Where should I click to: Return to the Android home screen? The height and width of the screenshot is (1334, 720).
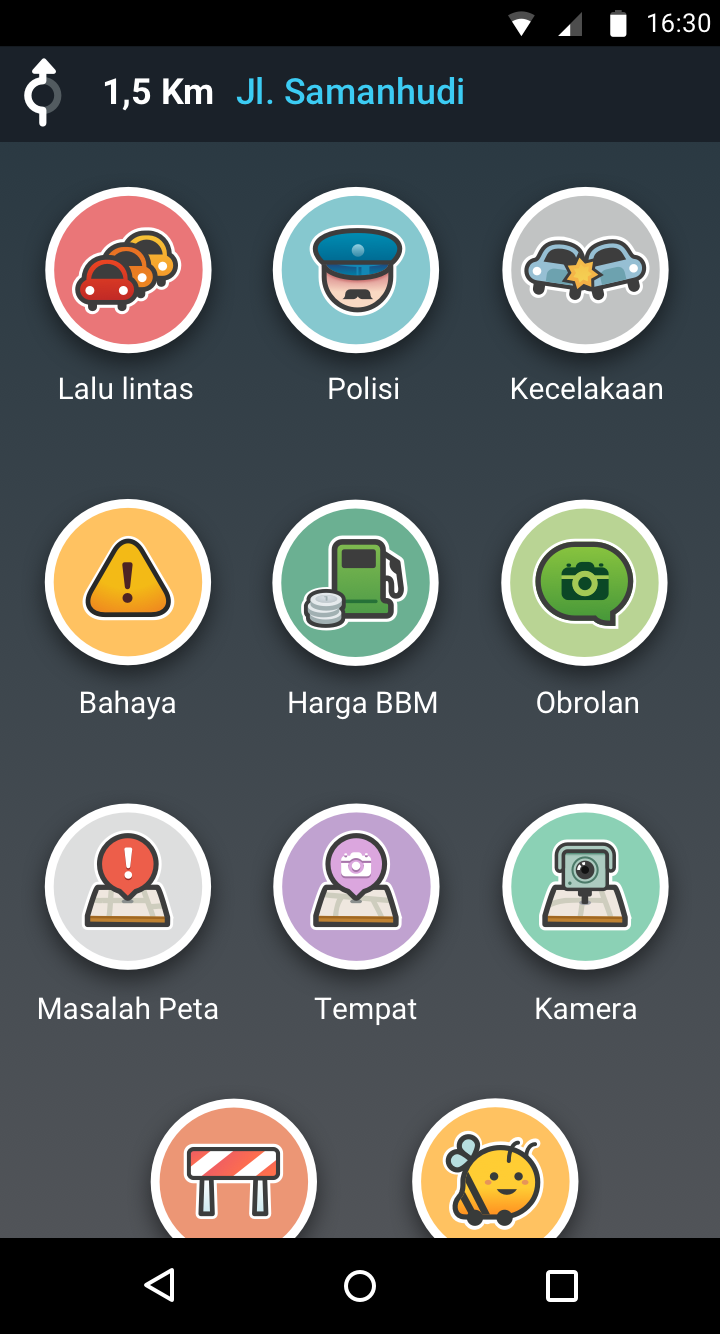pos(360,1285)
